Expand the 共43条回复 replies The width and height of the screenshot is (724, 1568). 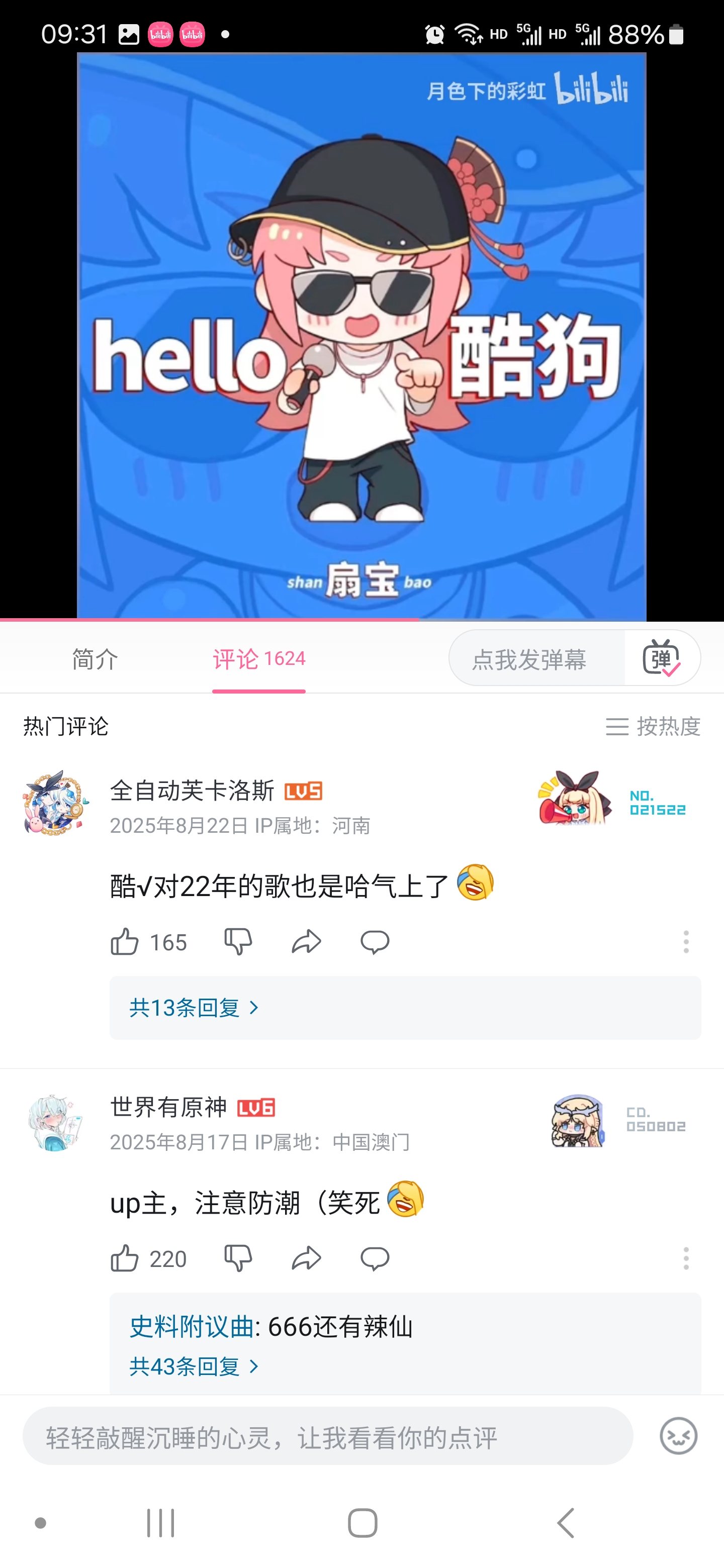(194, 1366)
